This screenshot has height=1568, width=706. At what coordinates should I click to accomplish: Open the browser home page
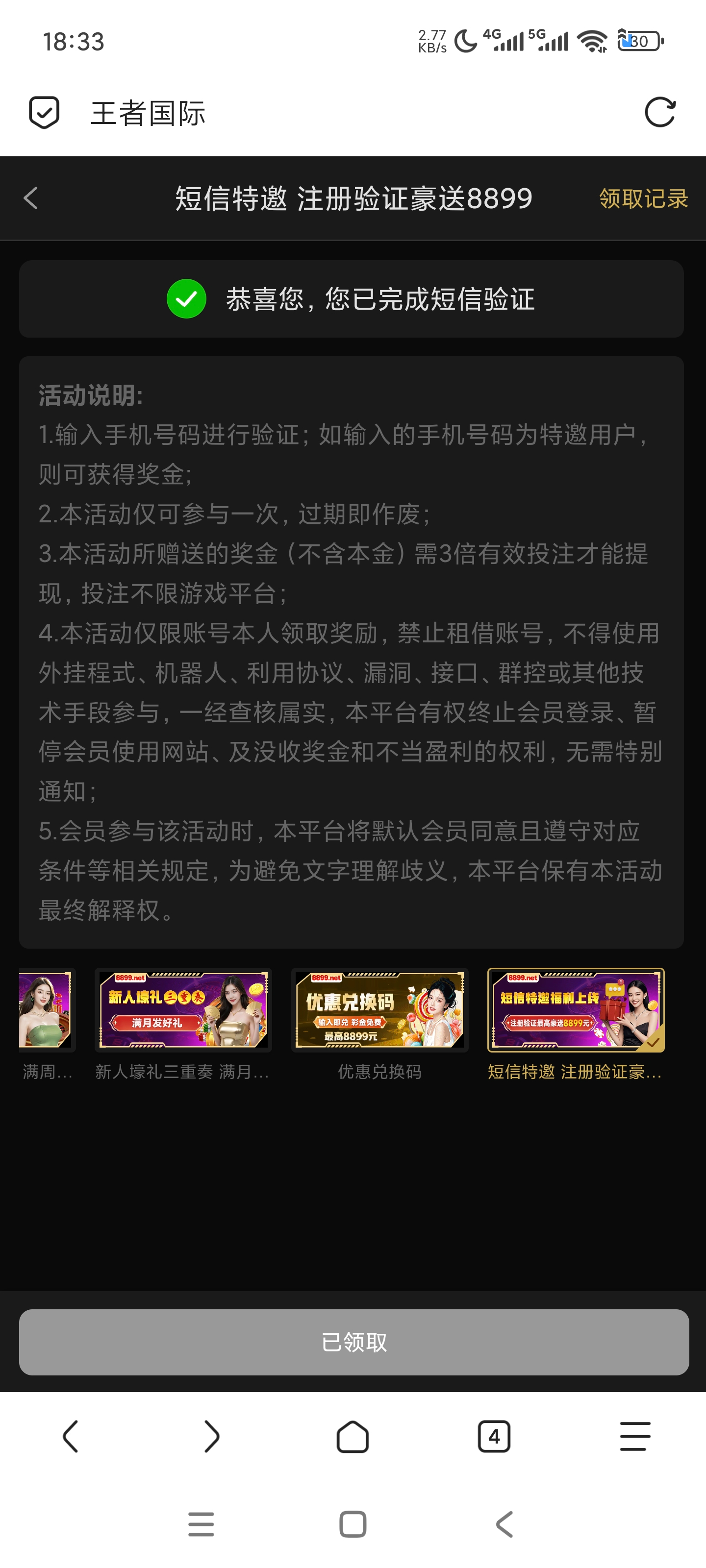pos(353,1437)
